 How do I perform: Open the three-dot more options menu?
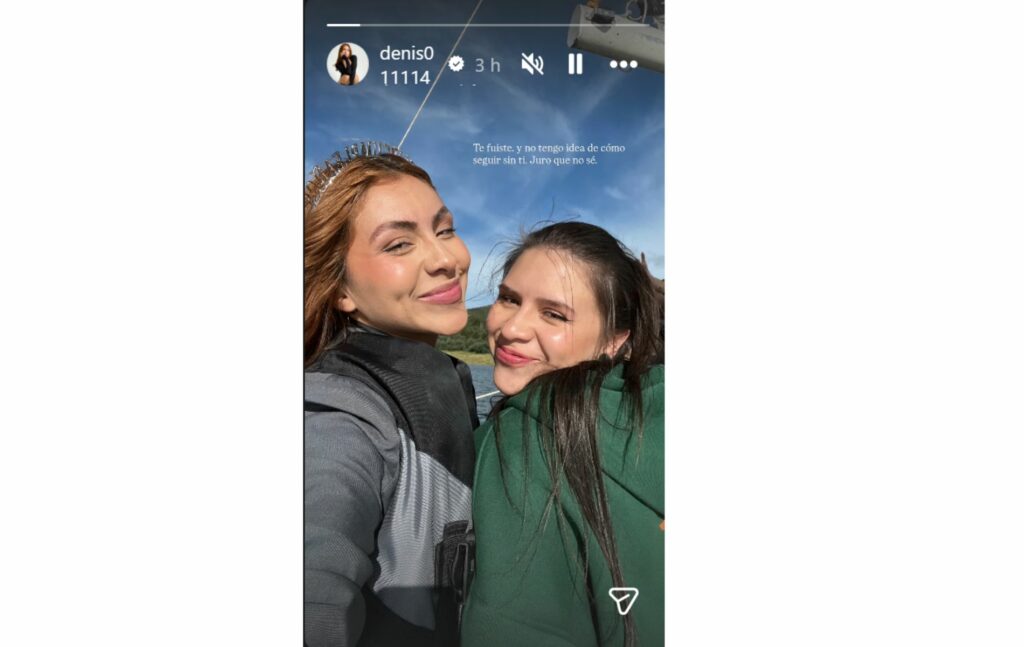pyautogui.click(x=623, y=64)
